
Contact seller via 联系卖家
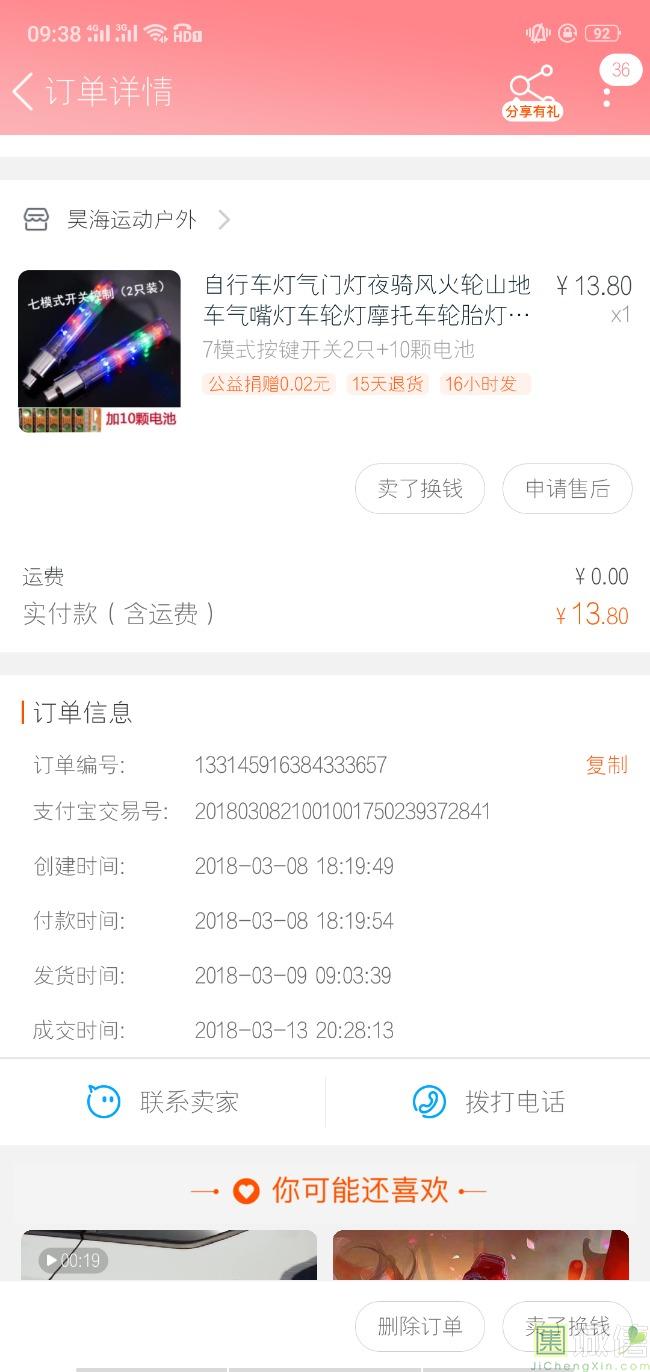pos(163,1102)
